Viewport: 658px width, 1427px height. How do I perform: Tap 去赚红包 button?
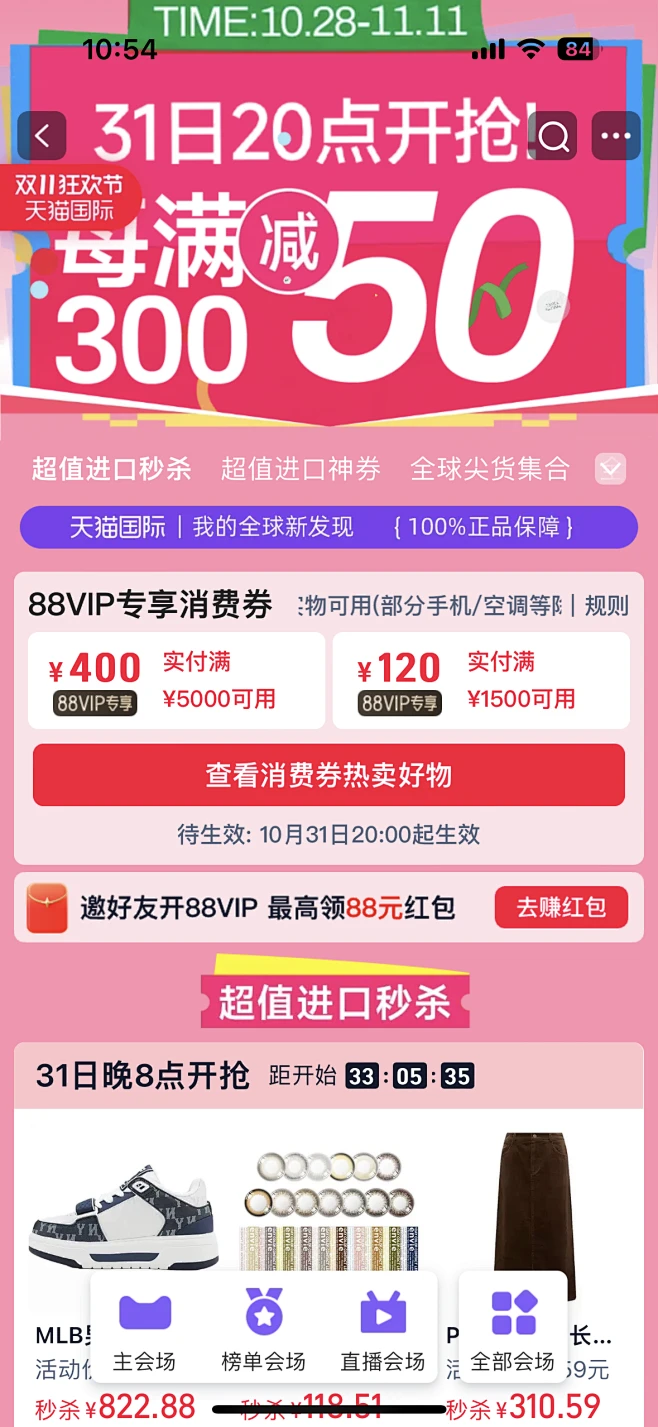[x=561, y=907]
